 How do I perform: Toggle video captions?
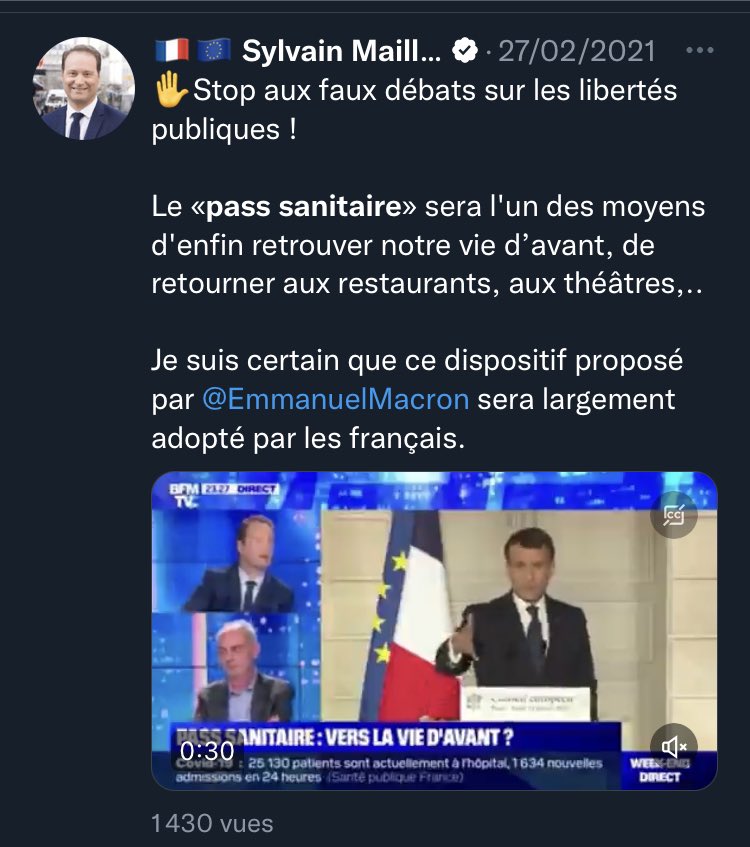(674, 516)
